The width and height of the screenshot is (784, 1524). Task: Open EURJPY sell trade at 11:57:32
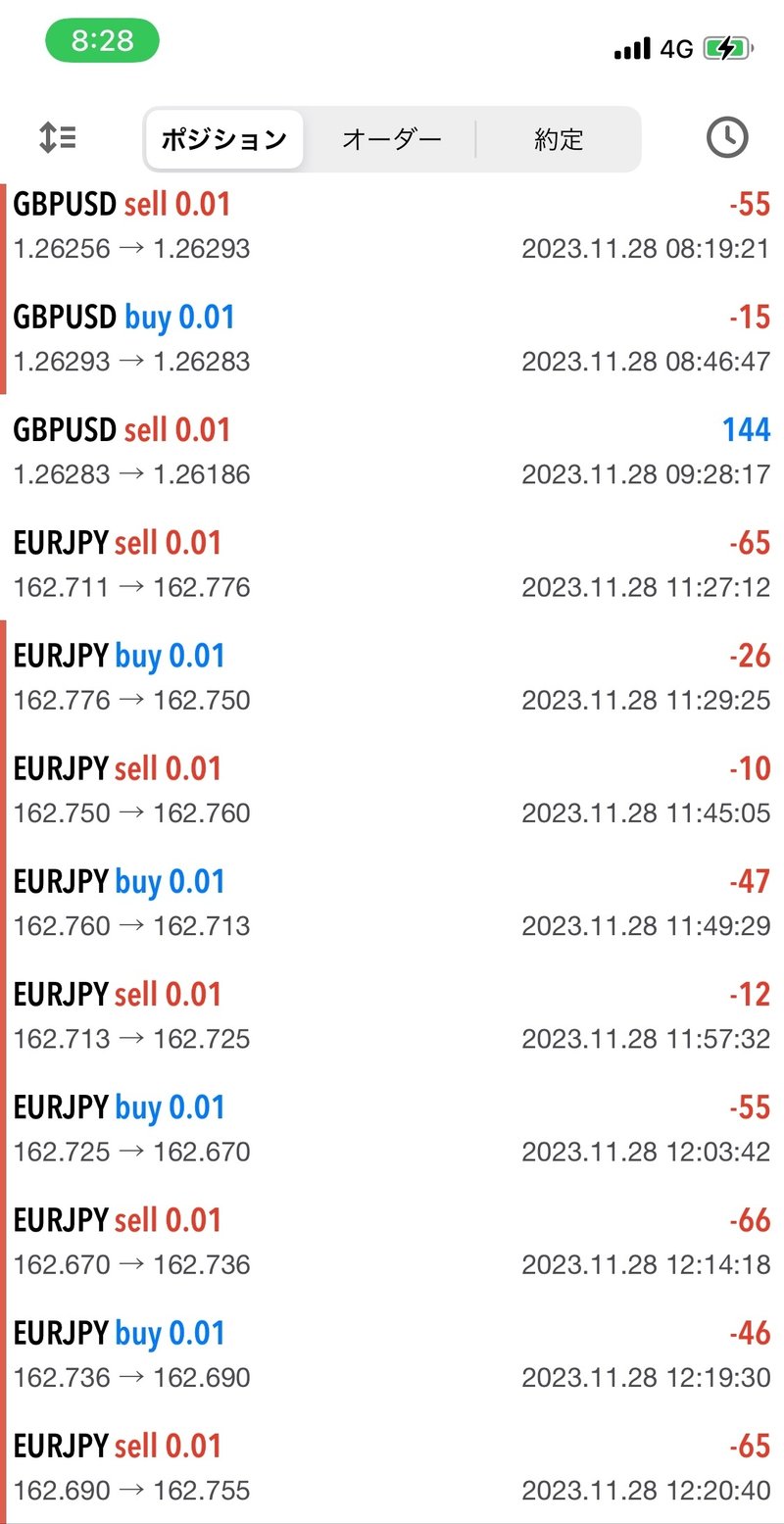(x=392, y=1014)
